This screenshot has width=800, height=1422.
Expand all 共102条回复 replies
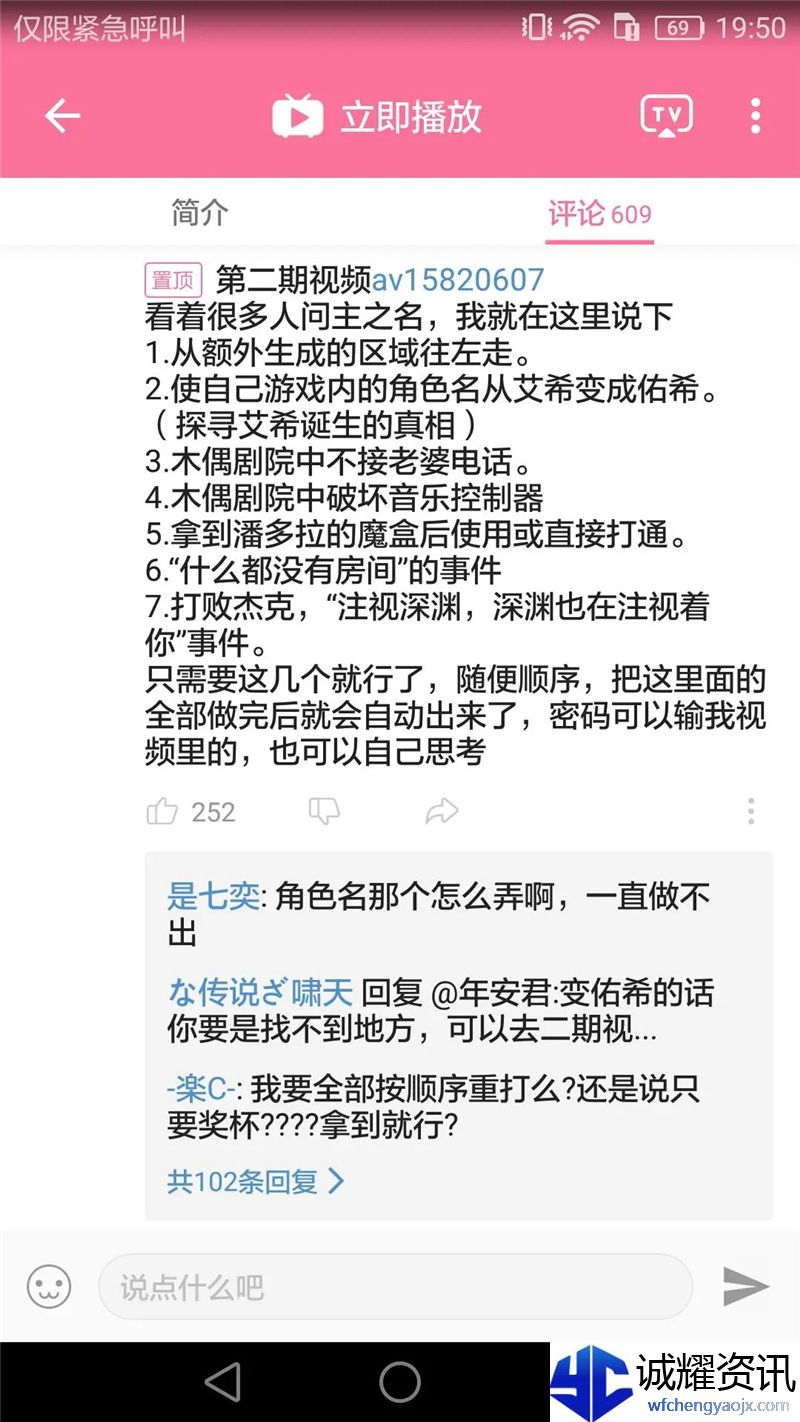click(255, 1181)
